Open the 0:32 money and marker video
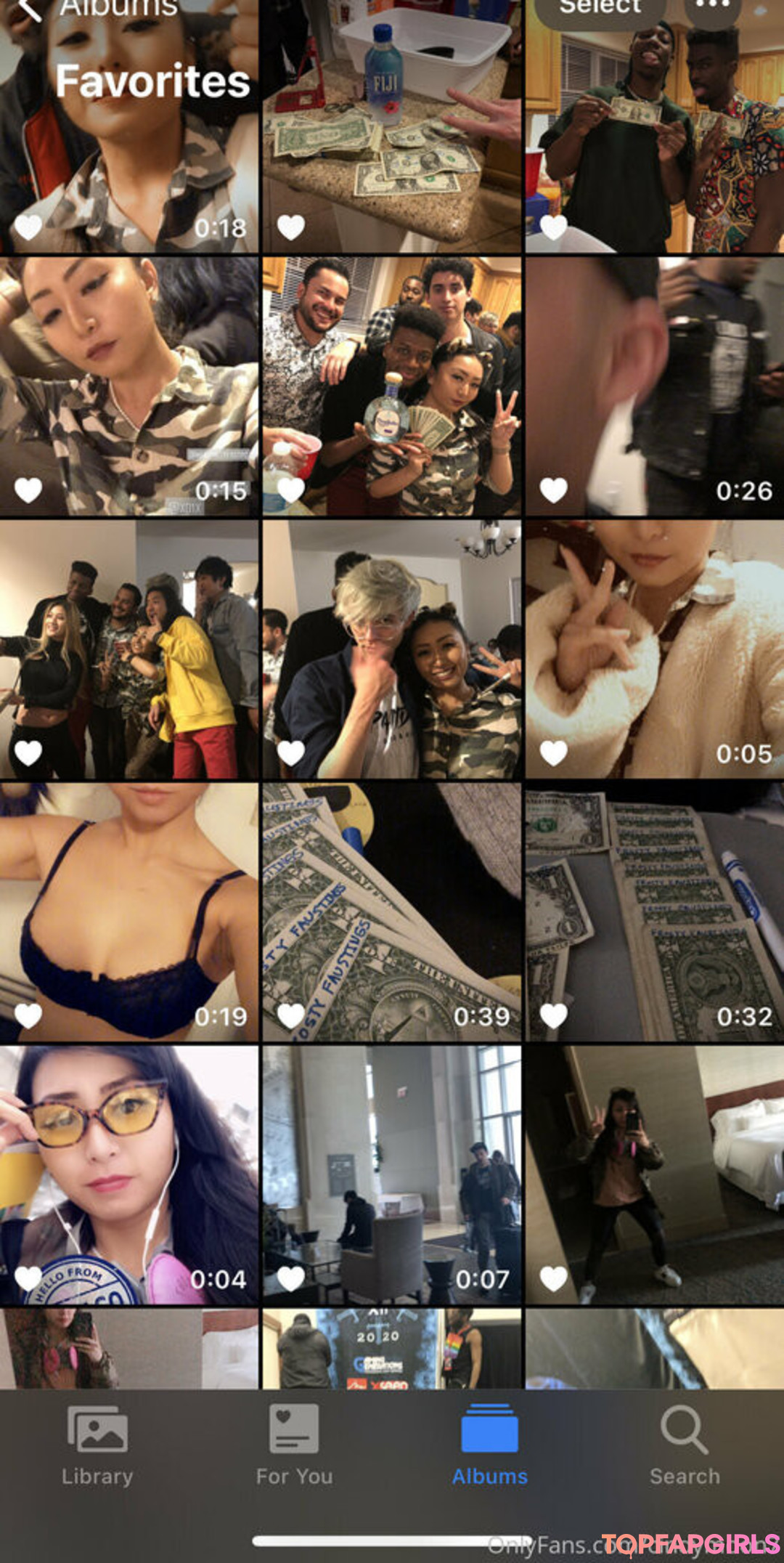The height and width of the screenshot is (1563, 784). 654,912
